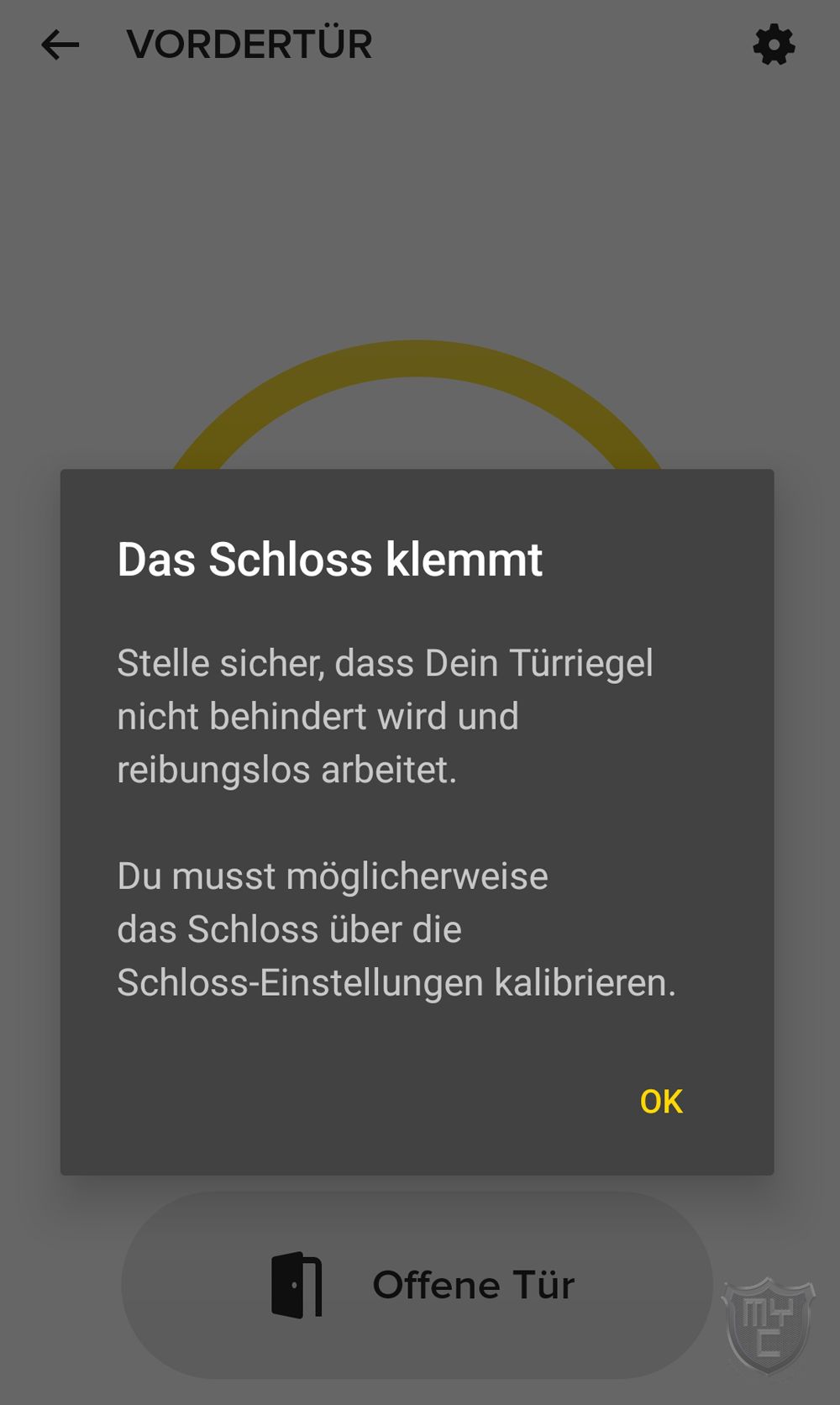Image resolution: width=840 pixels, height=1405 pixels.
Task: Open lock settings gear
Action: pos(774,45)
